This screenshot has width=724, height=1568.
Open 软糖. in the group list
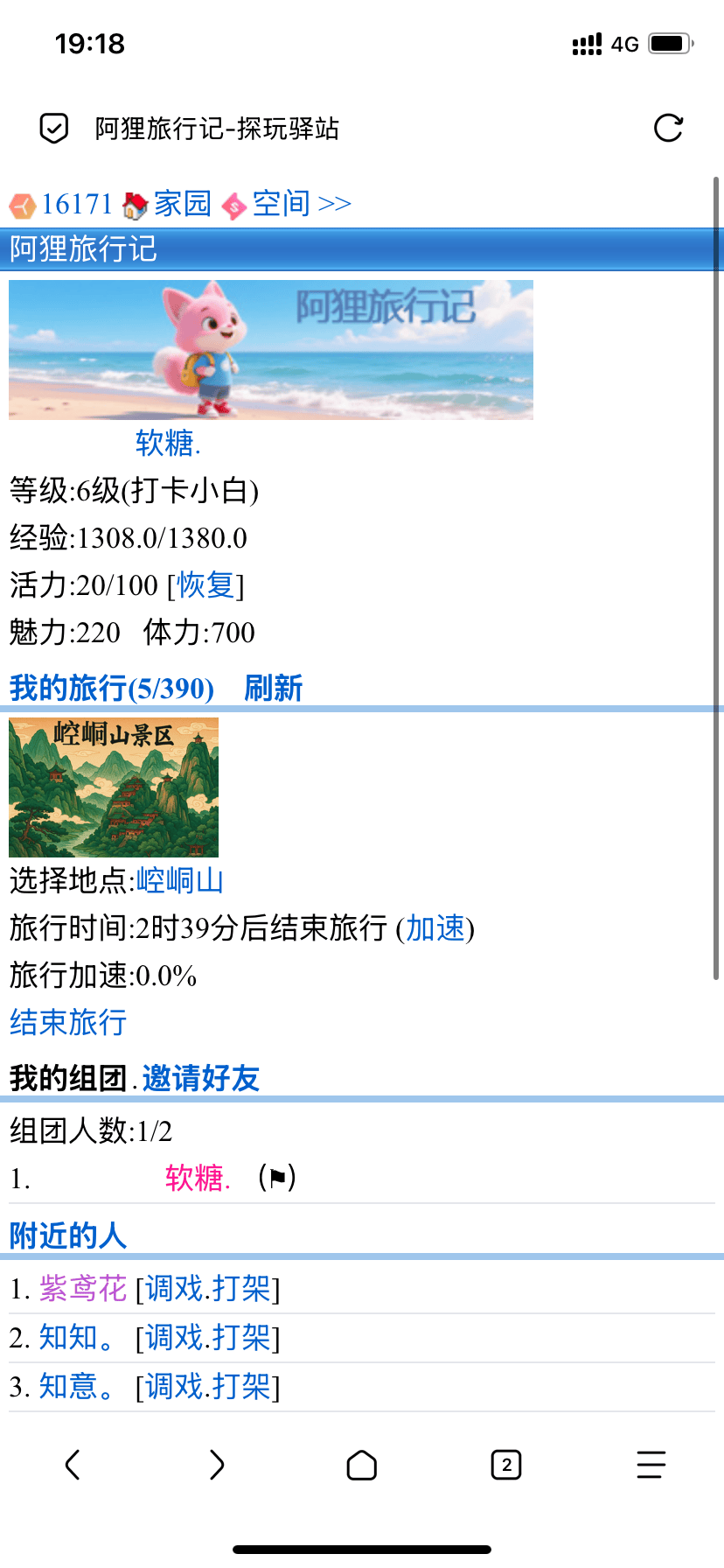[x=198, y=1178]
